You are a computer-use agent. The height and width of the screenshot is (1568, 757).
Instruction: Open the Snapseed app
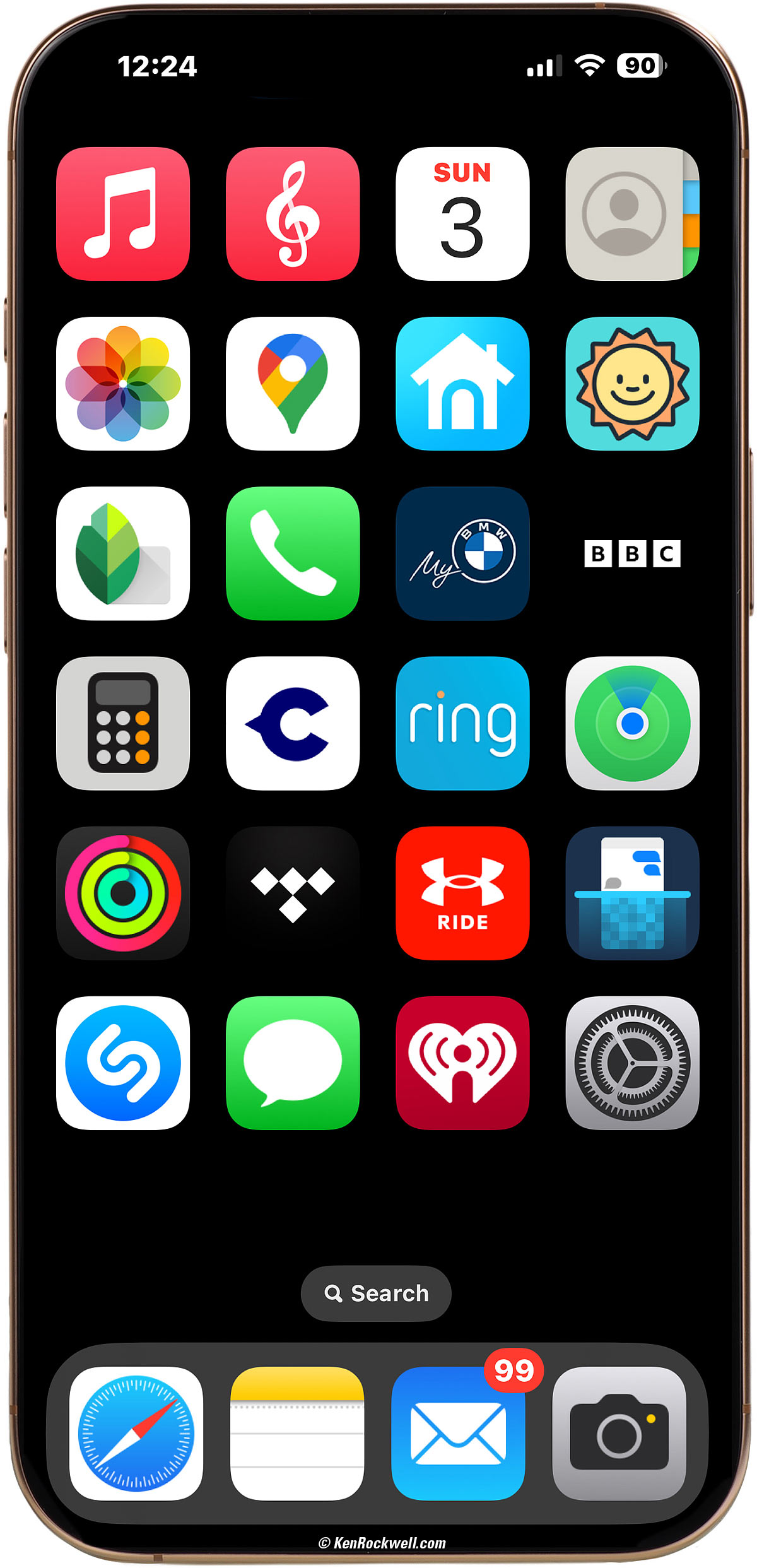point(123,553)
